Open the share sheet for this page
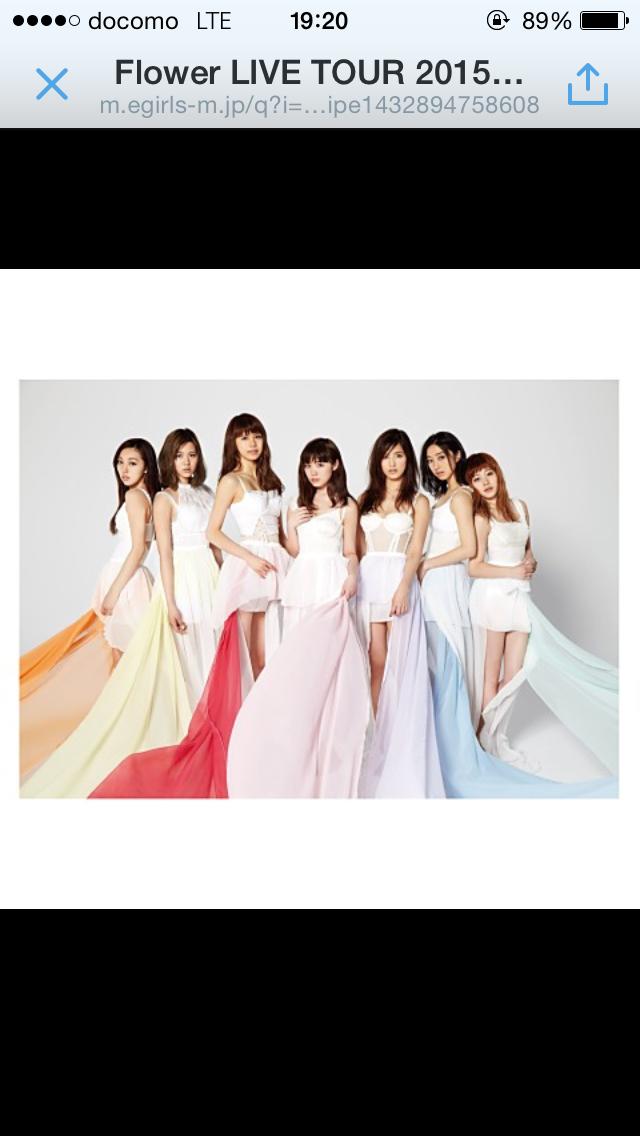Screen dimensions: 640x1136 tap(588, 85)
